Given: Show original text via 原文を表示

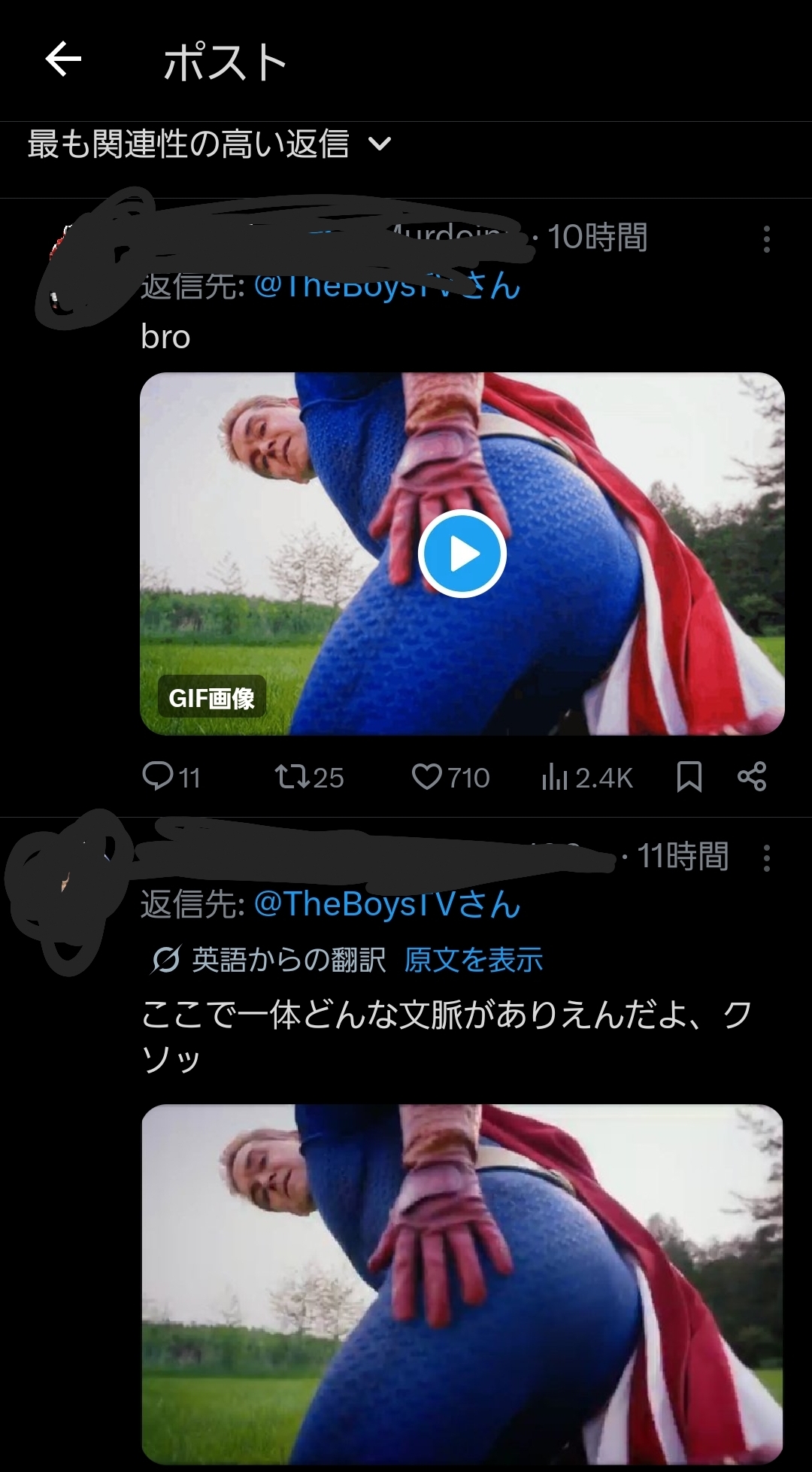Looking at the screenshot, I should coord(473,960).
